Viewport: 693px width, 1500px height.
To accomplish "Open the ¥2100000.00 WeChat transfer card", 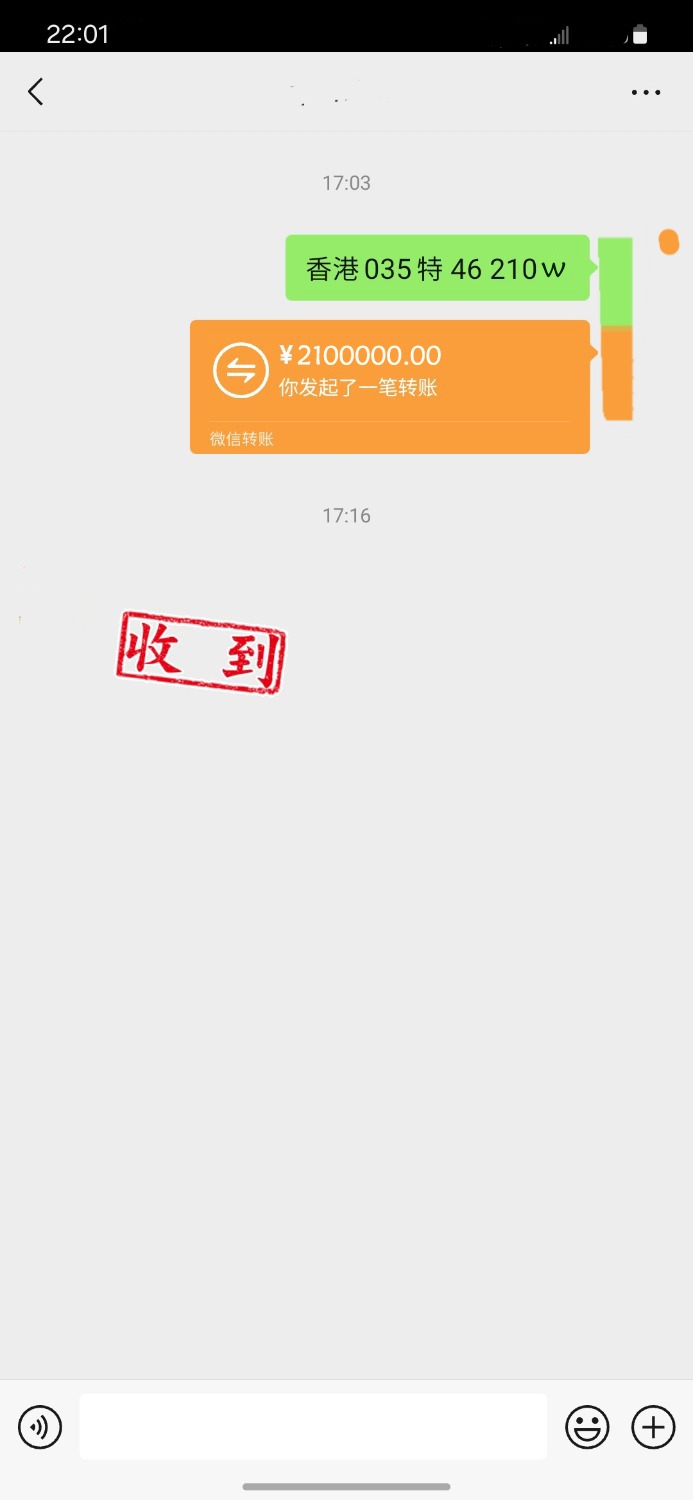I will pyautogui.click(x=389, y=386).
